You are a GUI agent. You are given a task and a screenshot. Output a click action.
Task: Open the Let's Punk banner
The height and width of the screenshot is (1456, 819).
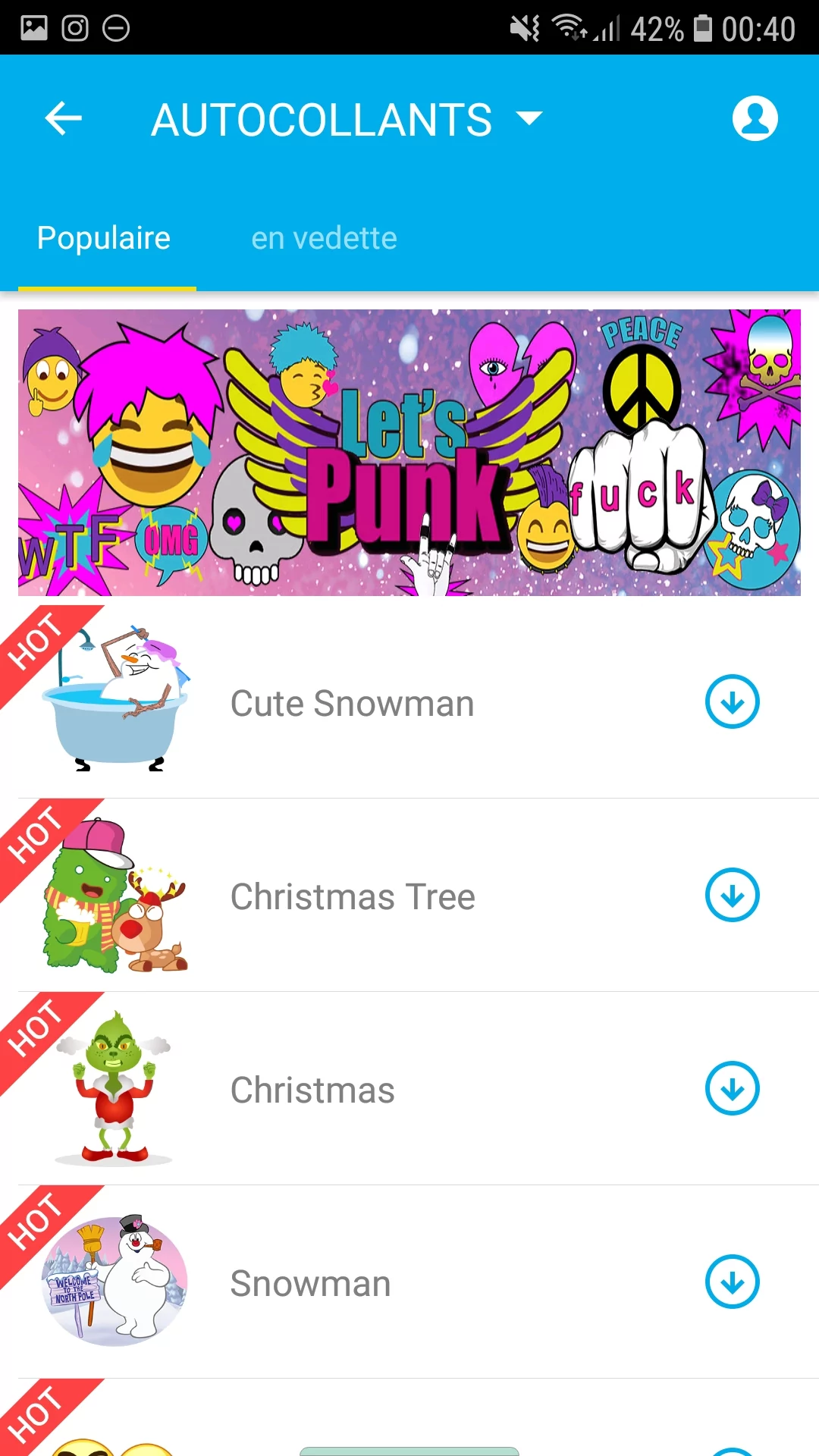[409, 452]
